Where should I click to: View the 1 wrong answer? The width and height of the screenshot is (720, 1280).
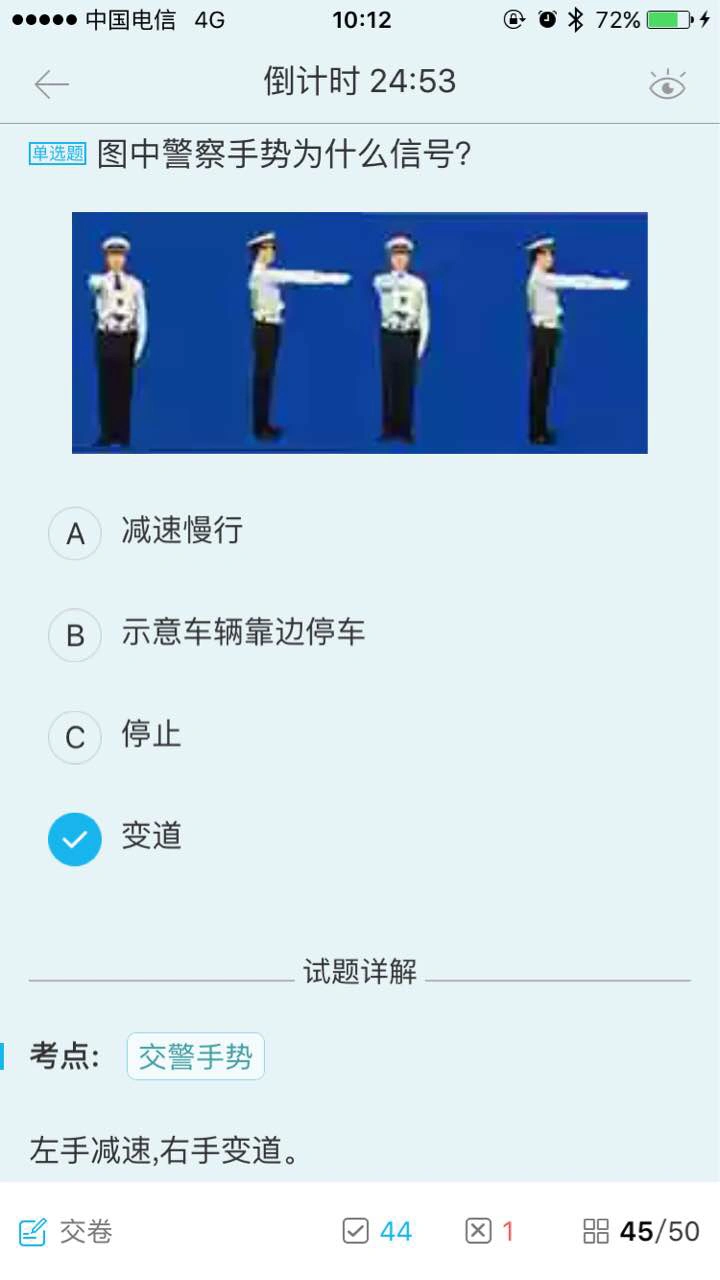(x=490, y=1232)
